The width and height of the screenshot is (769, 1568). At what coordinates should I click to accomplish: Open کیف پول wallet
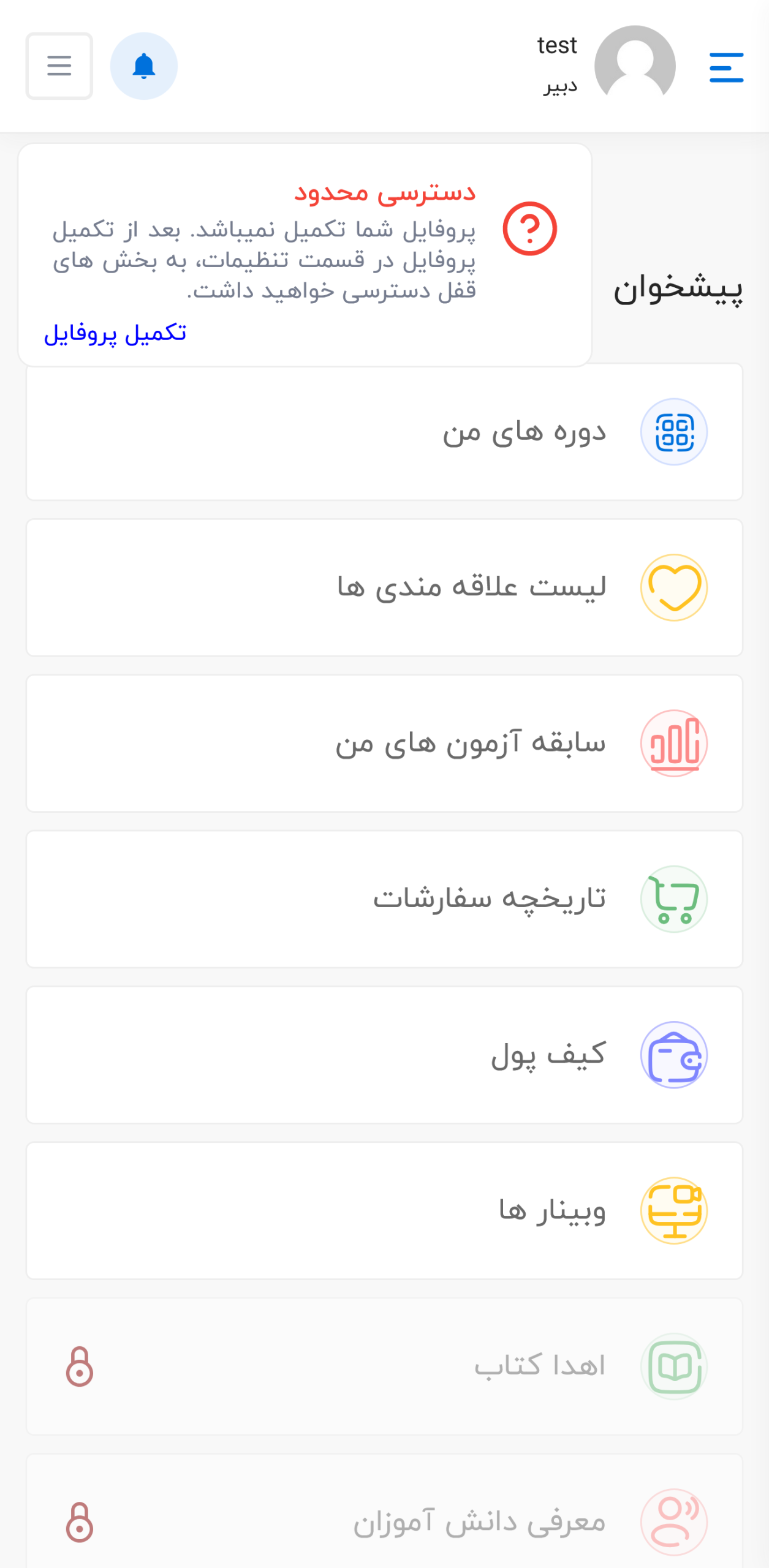(384, 1054)
